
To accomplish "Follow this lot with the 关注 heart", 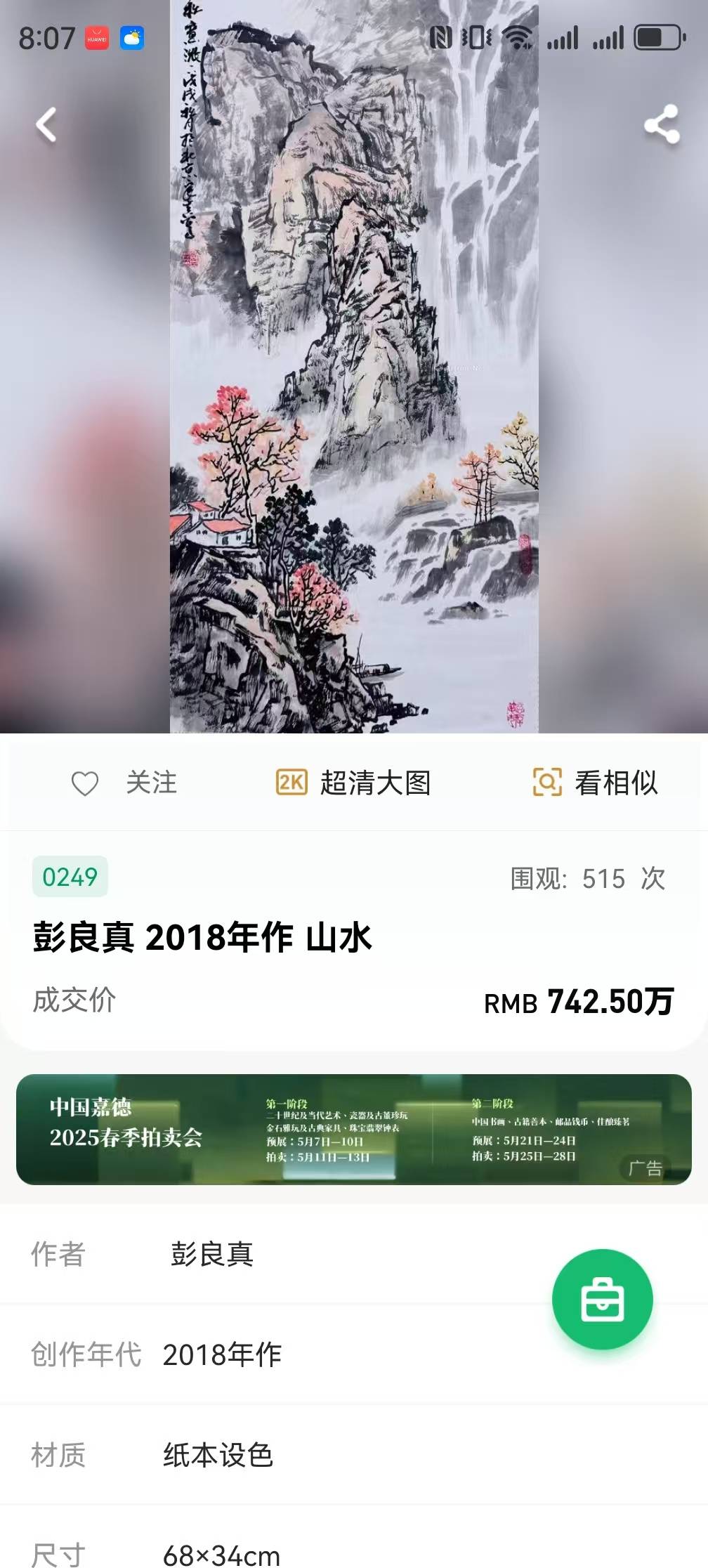I will (124, 783).
